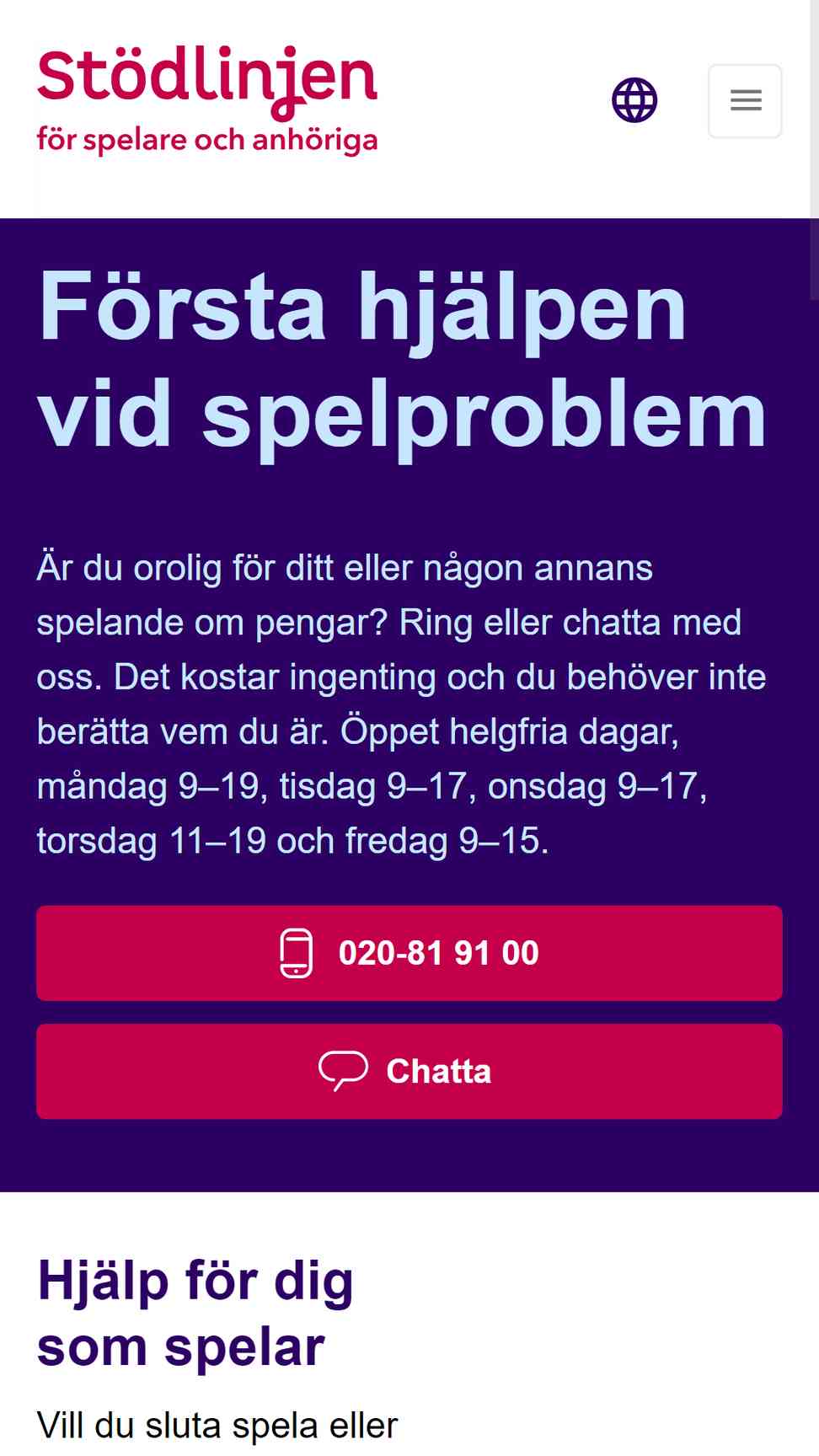Open the language selector globe icon
The height and width of the screenshot is (1456, 819).
point(634,100)
